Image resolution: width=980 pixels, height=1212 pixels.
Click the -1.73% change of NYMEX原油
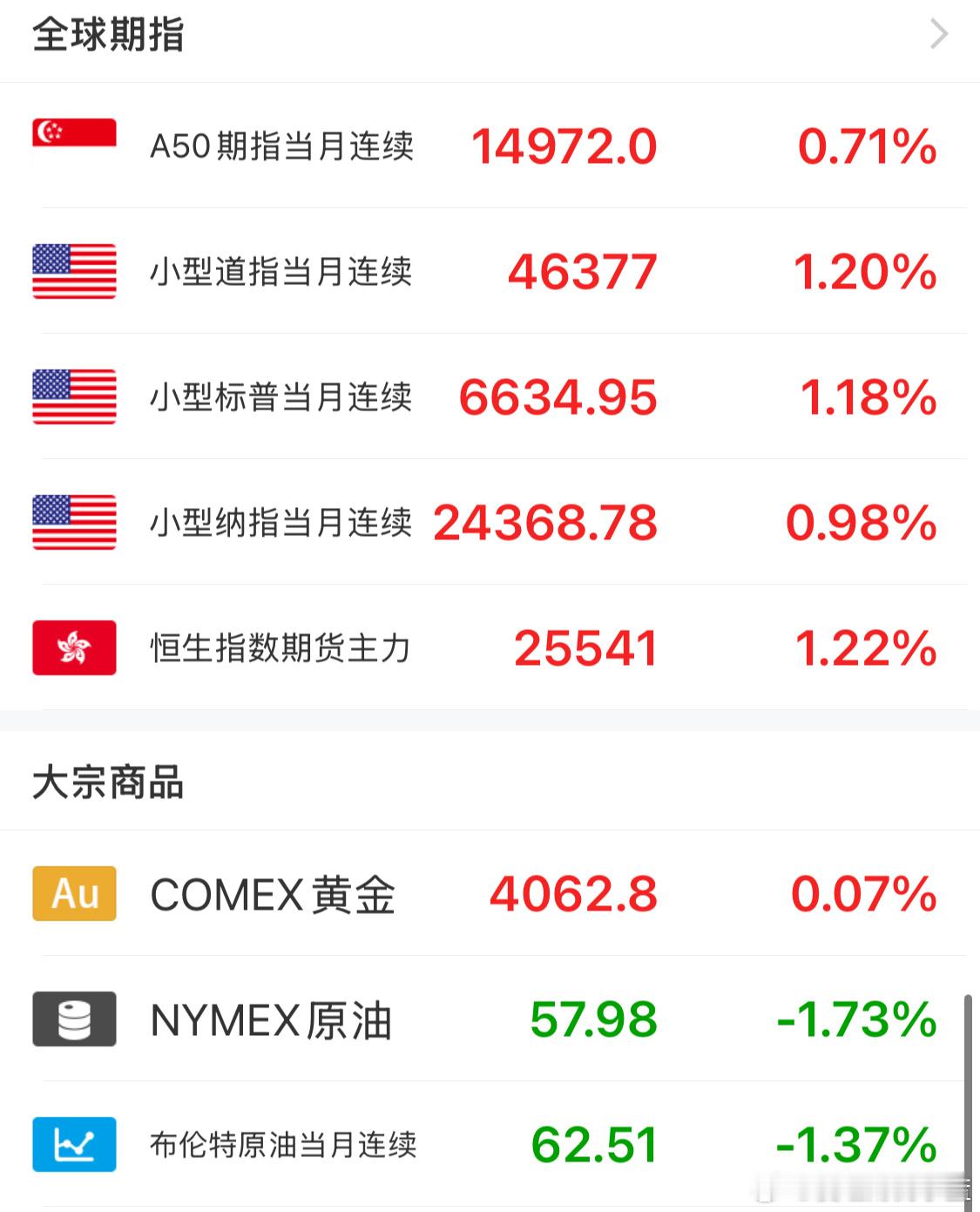tap(855, 1019)
